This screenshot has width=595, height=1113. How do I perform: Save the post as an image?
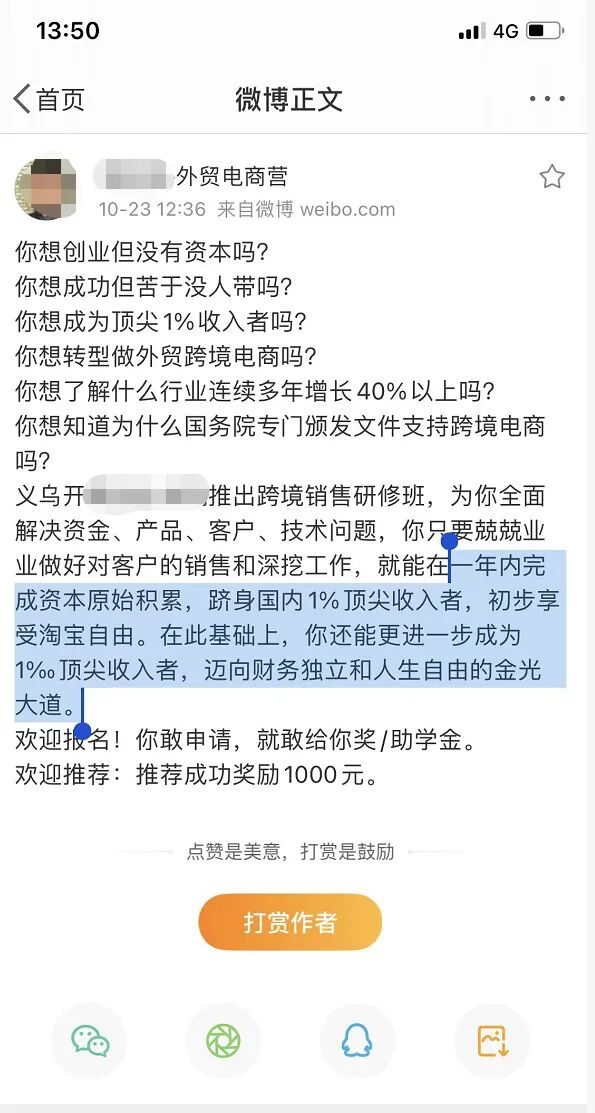tap(491, 1041)
